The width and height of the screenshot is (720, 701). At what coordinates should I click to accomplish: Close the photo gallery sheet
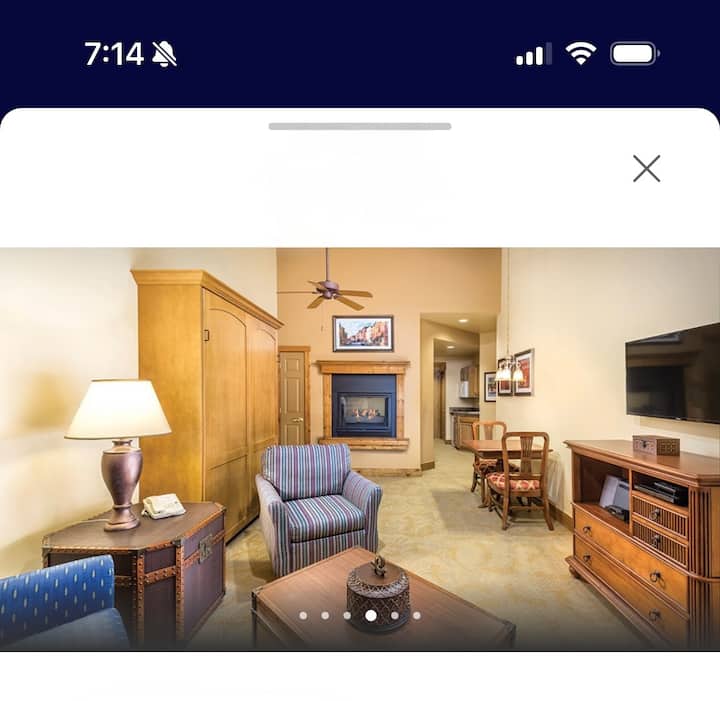click(646, 169)
